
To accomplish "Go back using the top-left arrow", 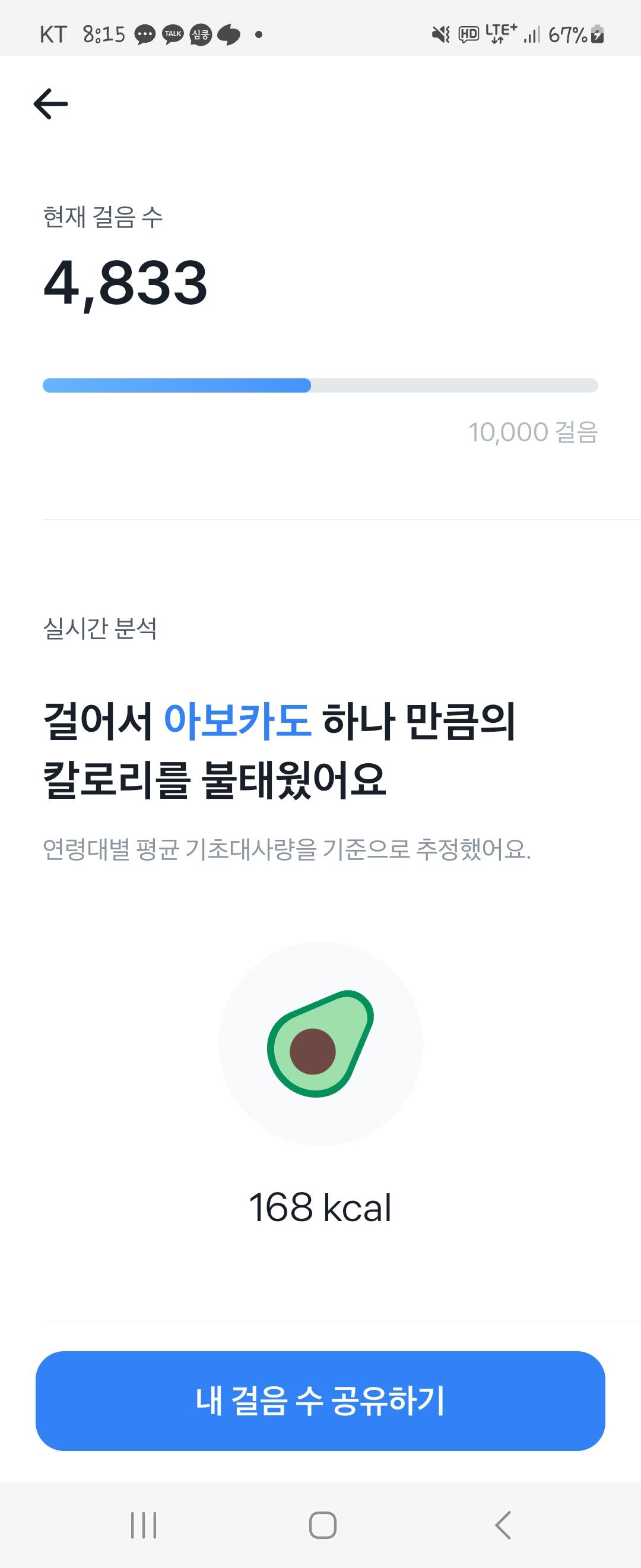I will [51, 103].
